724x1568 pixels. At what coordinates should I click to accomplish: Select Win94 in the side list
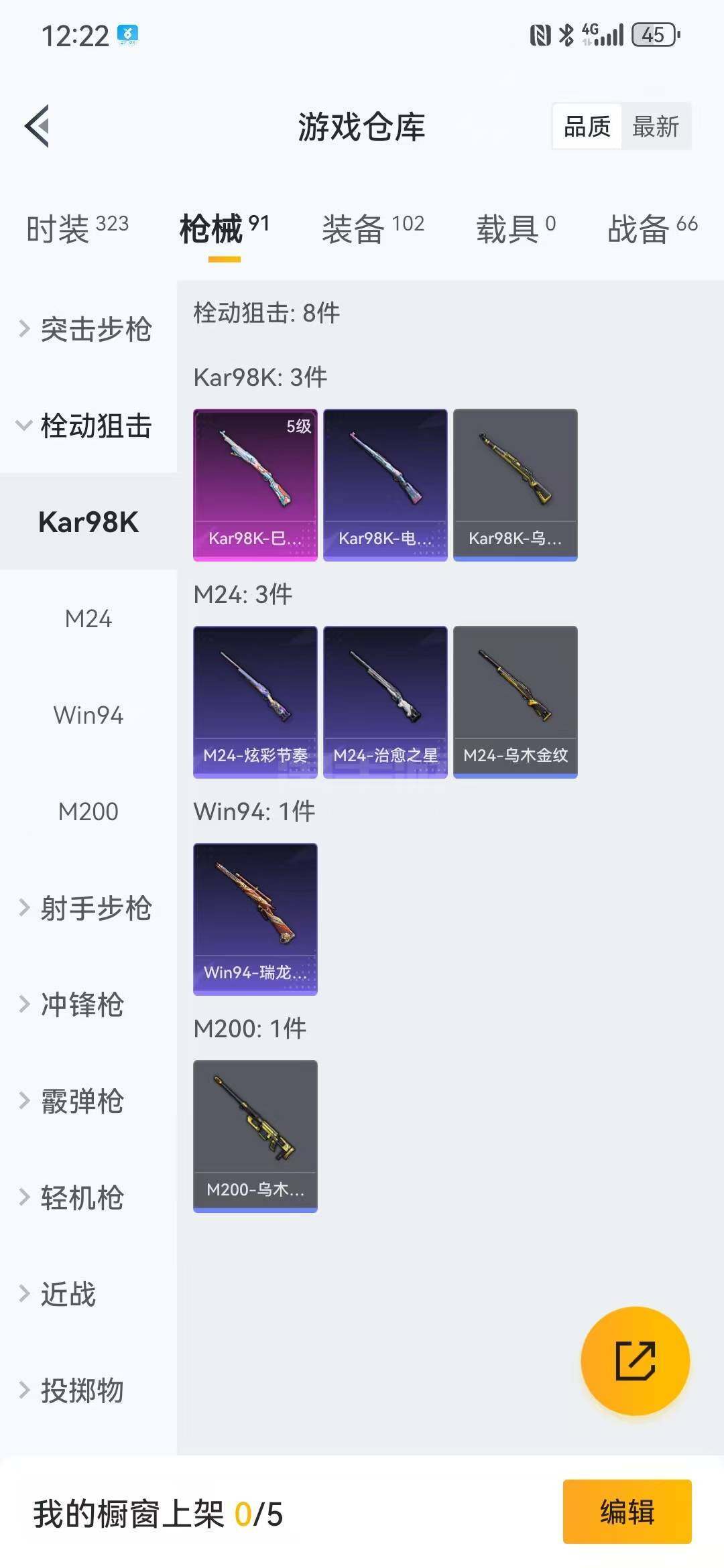point(88,715)
